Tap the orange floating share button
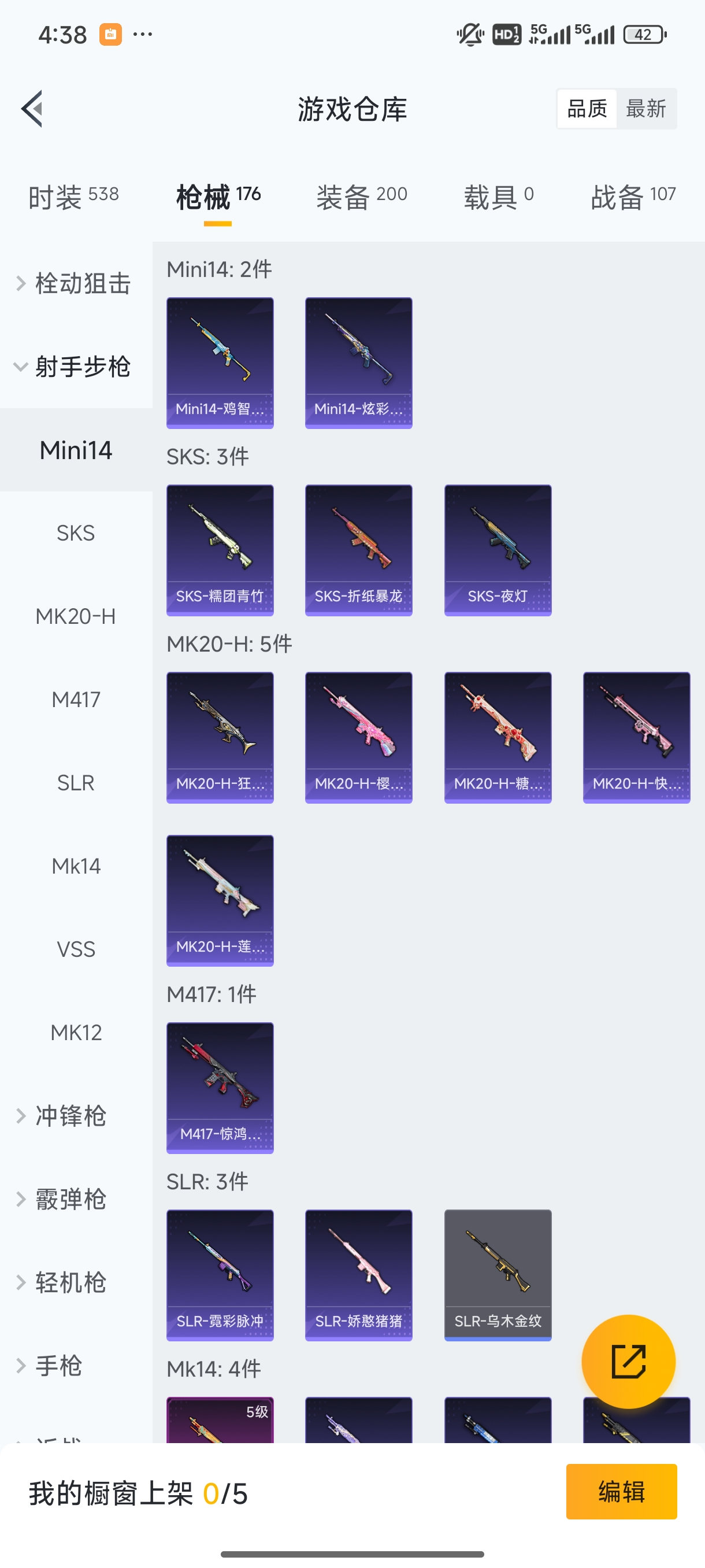The height and width of the screenshot is (1568, 705). [628, 1361]
